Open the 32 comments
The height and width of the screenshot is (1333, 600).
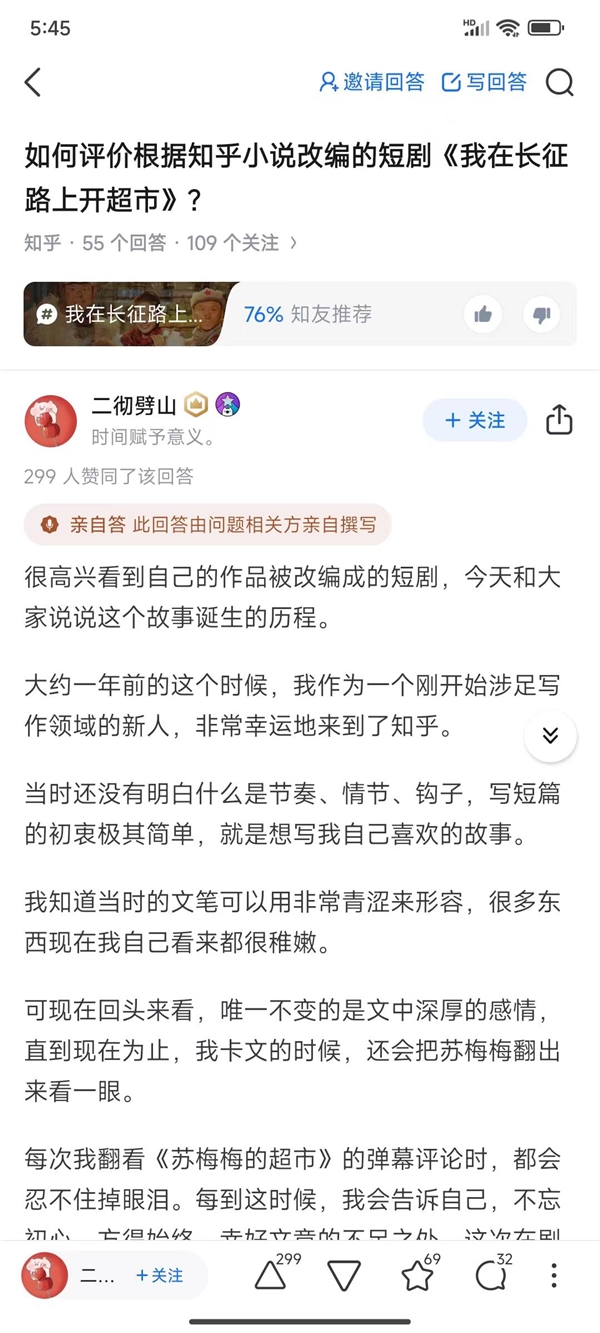(x=490, y=1275)
